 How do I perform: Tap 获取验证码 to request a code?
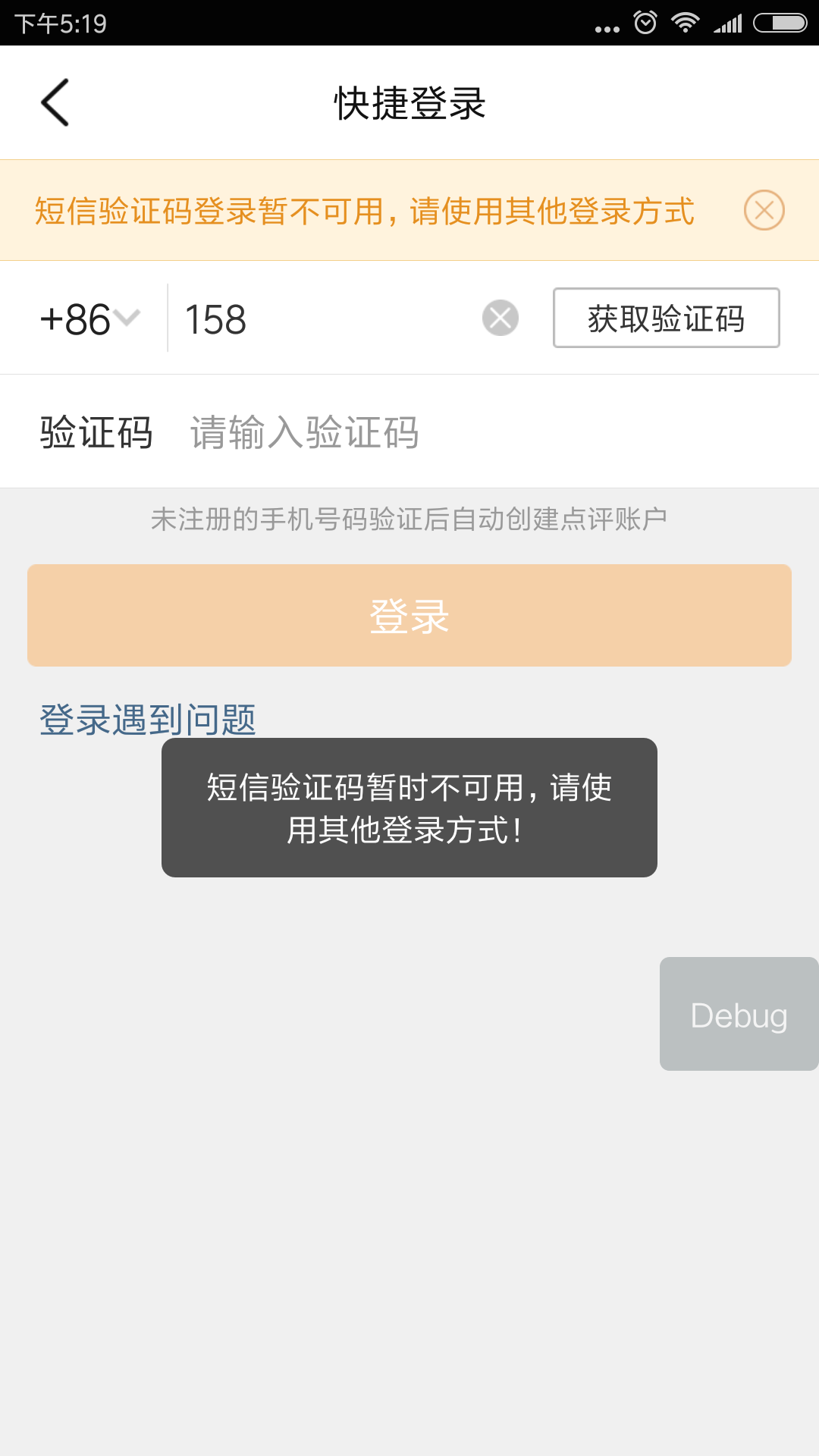(667, 318)
